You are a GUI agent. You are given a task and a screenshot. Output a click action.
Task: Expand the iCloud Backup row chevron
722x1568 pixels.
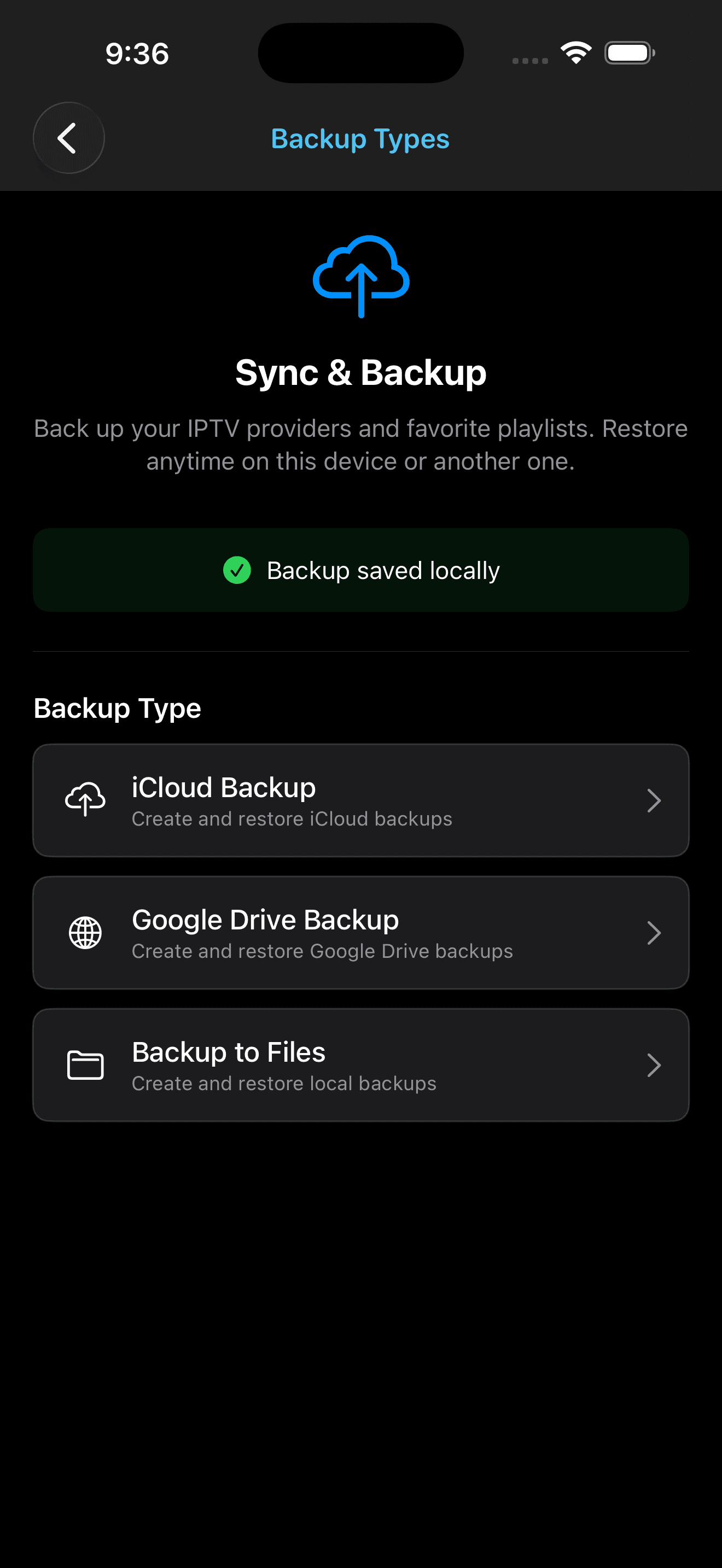[654, 800]
